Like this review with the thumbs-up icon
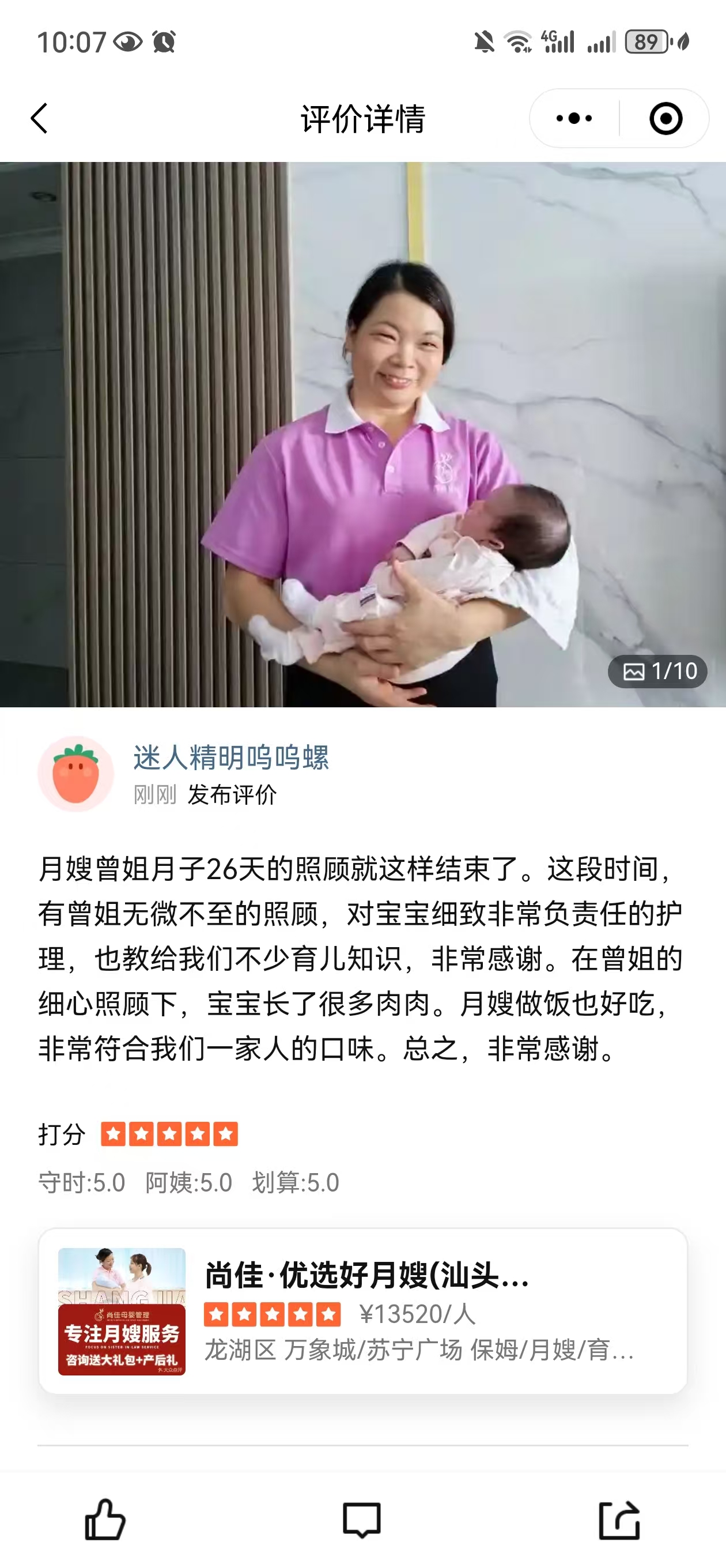This screenshot has height=1568, width=726. (x=105, y=1520)
